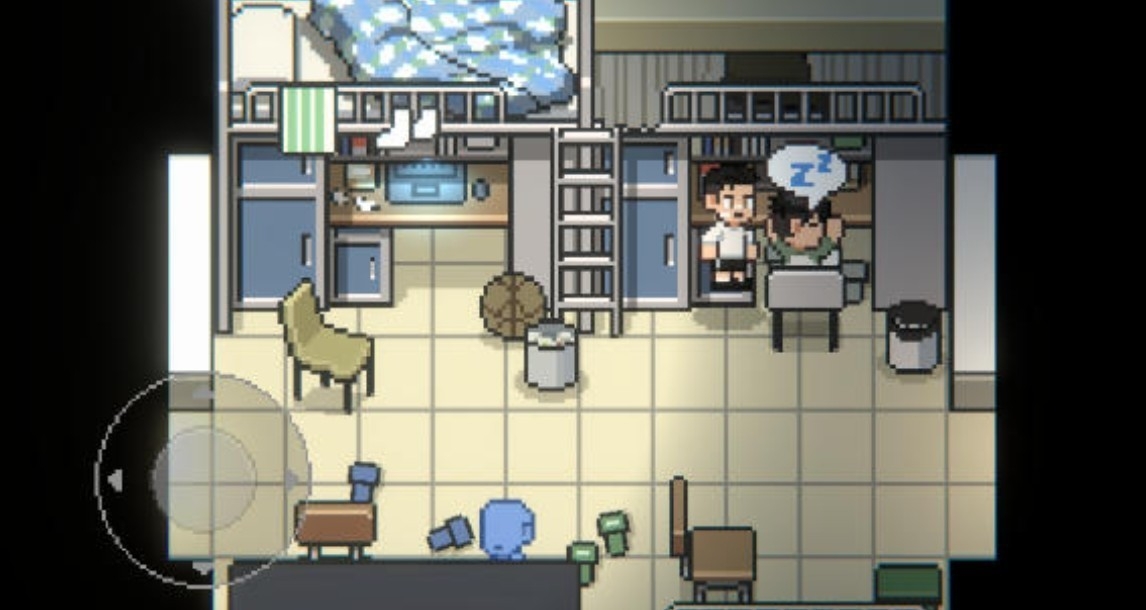Viewport: 1146px width, 610px height.
Task: Tap the joystick's down arrow
Action: [203, 569]
